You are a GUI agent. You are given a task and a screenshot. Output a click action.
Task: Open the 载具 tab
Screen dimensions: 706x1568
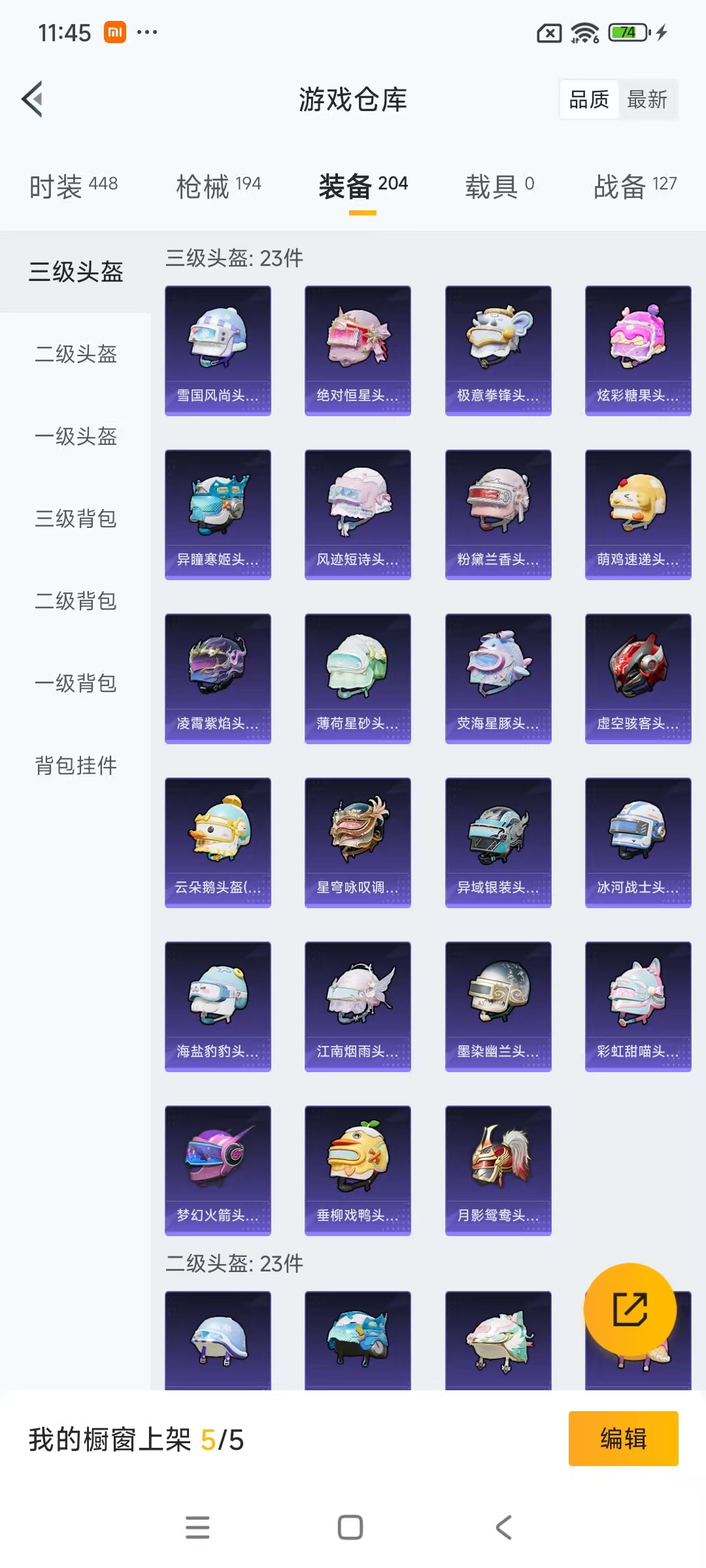pos(499,186)
